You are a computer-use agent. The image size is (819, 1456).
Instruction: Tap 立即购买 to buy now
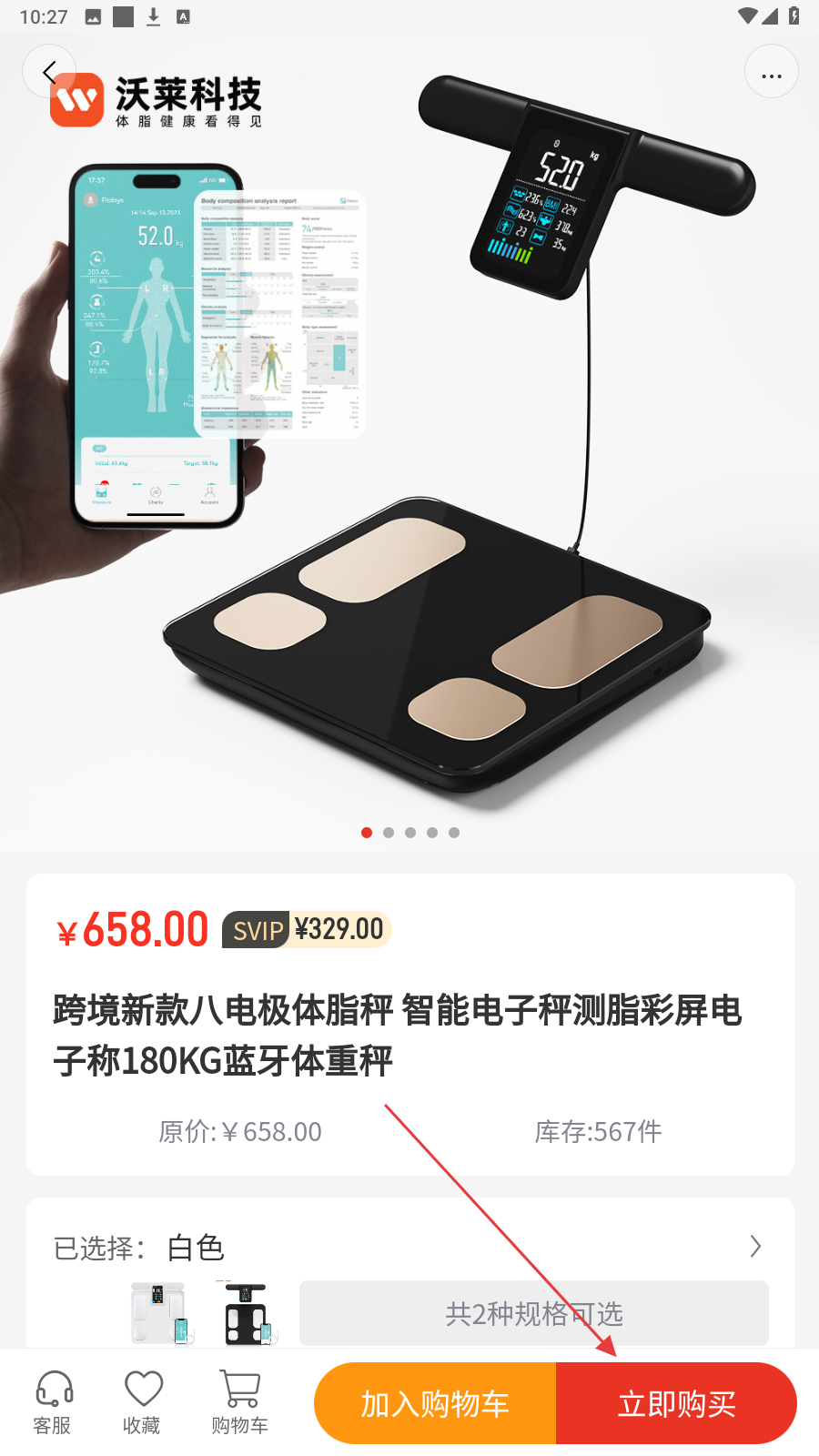tap(676, 1403)
